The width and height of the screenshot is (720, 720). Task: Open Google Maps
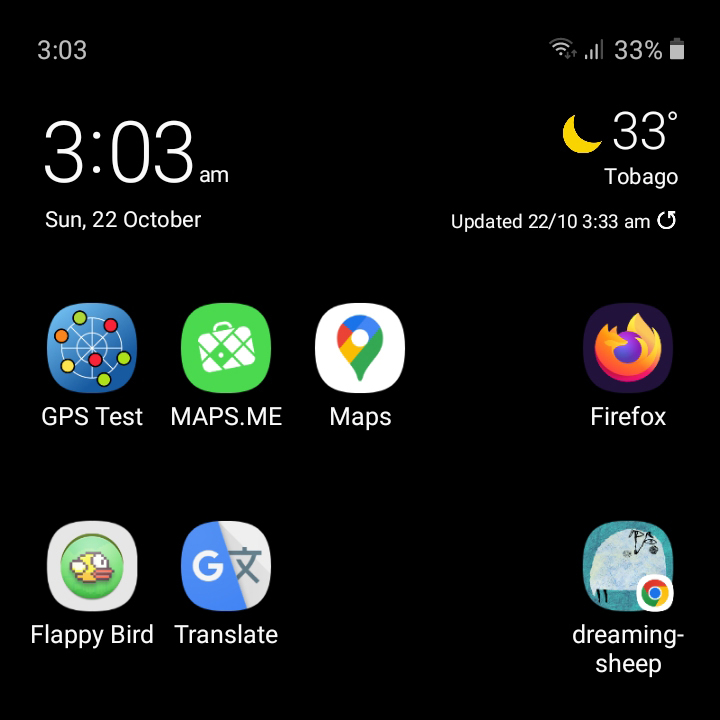pos(360,349)
